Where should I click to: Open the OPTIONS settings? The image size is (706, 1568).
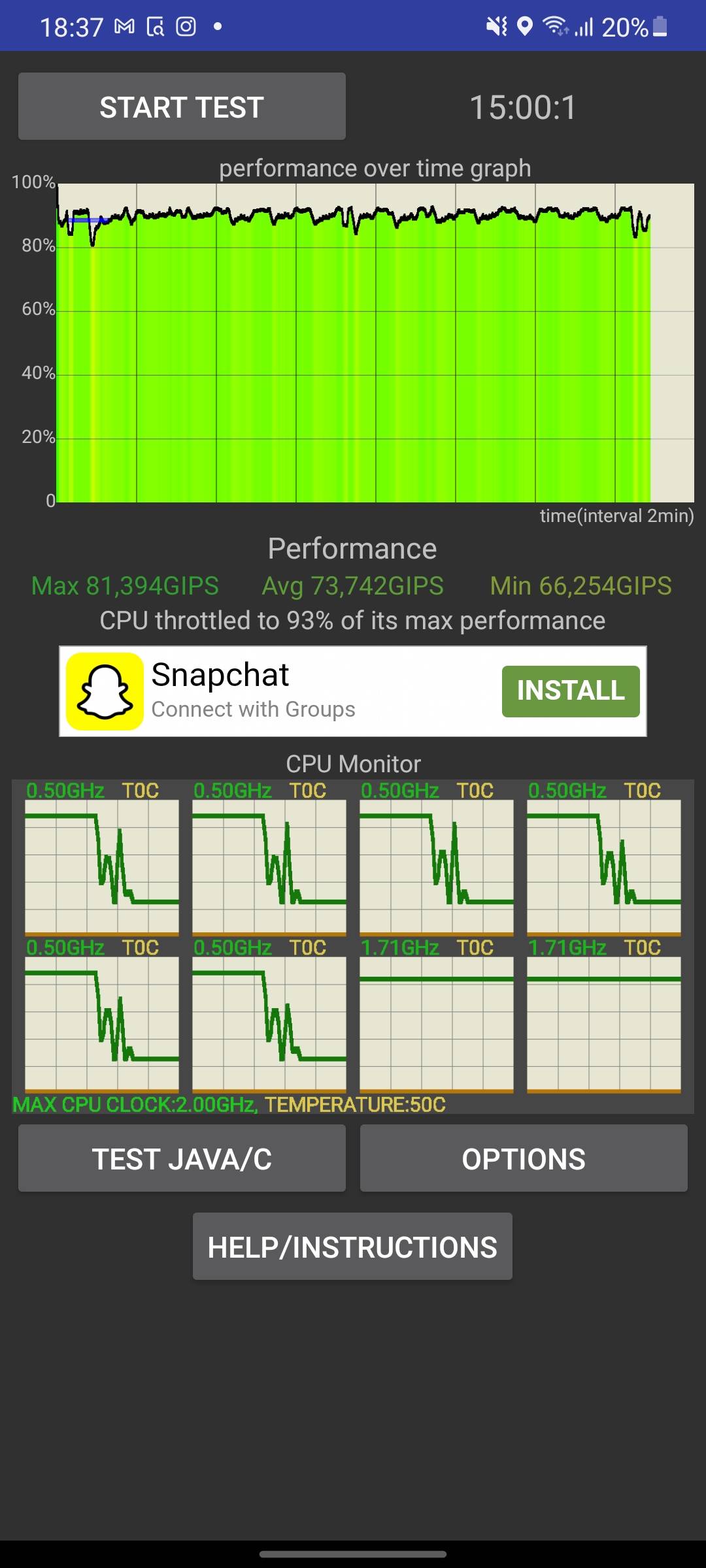[x=524, y=1158]
